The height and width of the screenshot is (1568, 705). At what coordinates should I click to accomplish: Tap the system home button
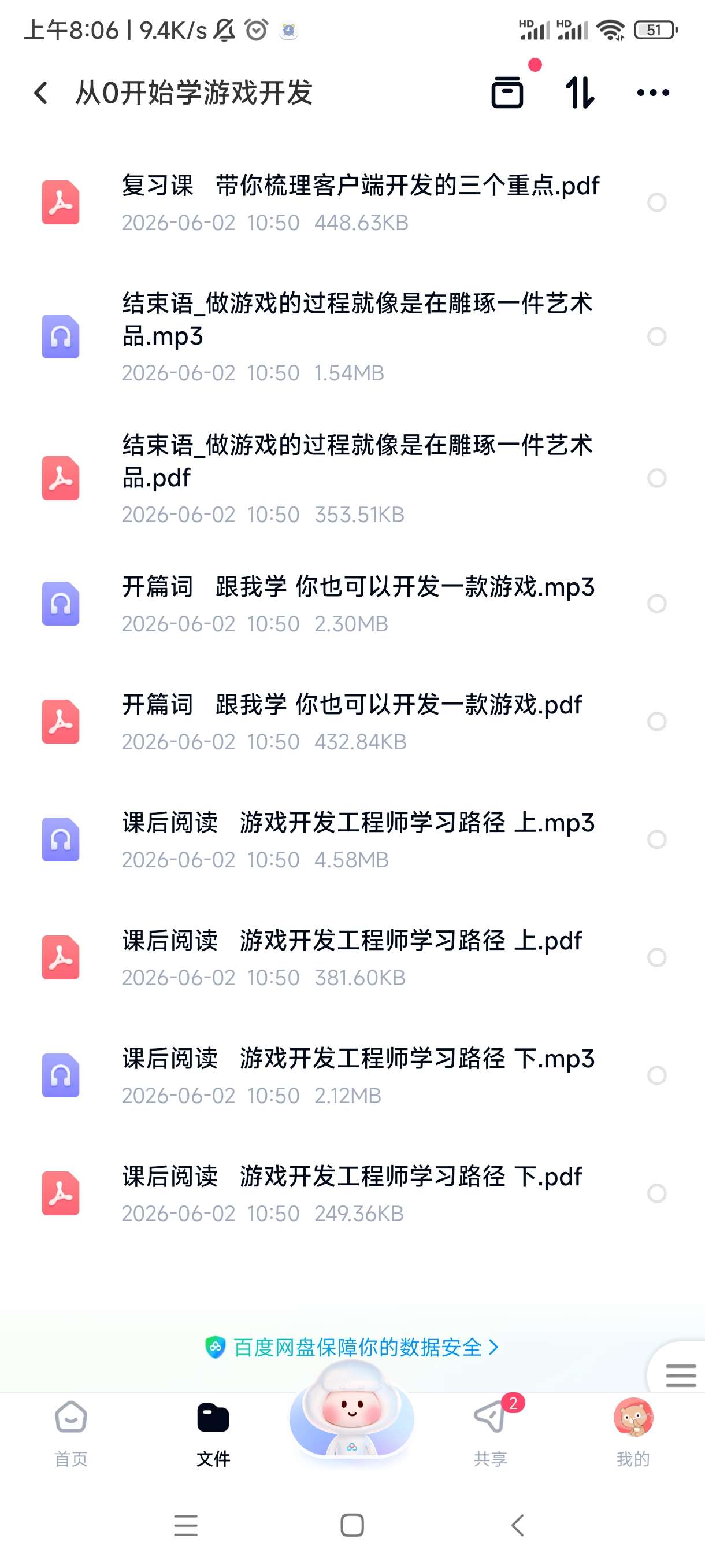coord(352,1525)
